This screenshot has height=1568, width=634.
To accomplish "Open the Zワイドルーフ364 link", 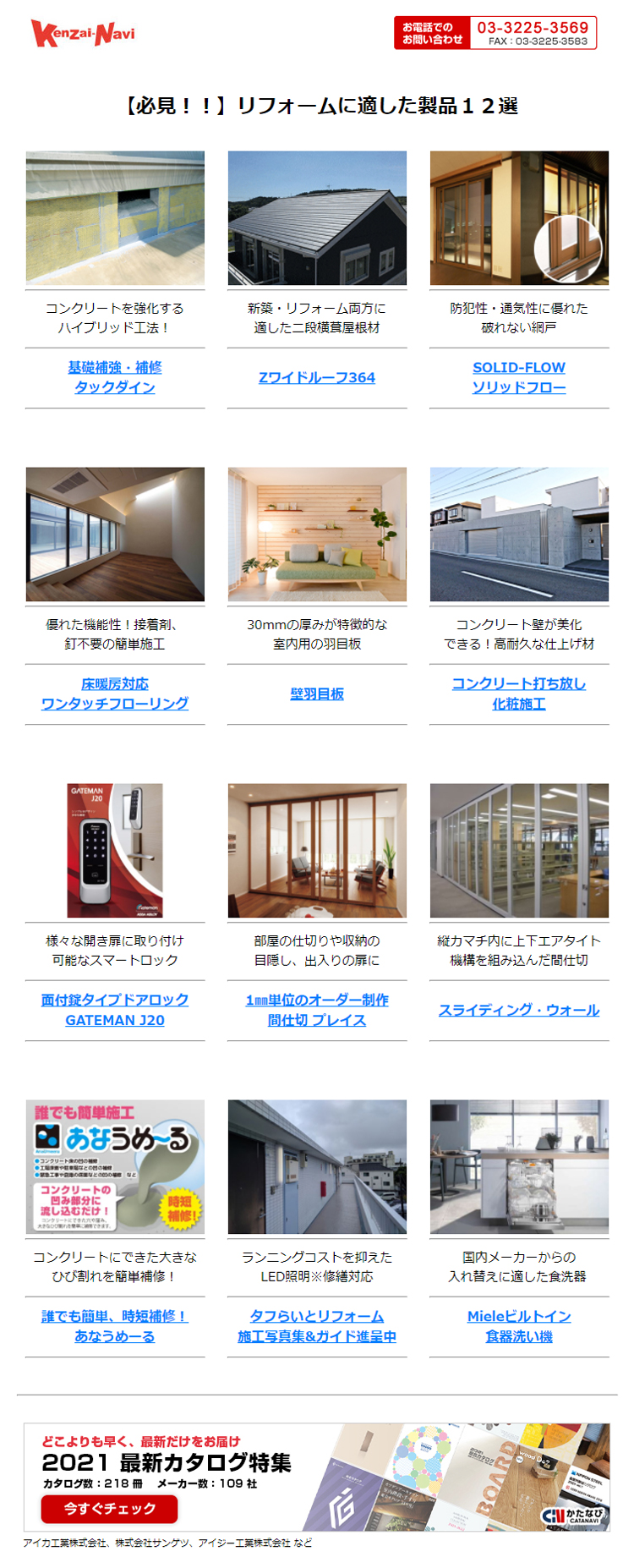I will (317, 377).
